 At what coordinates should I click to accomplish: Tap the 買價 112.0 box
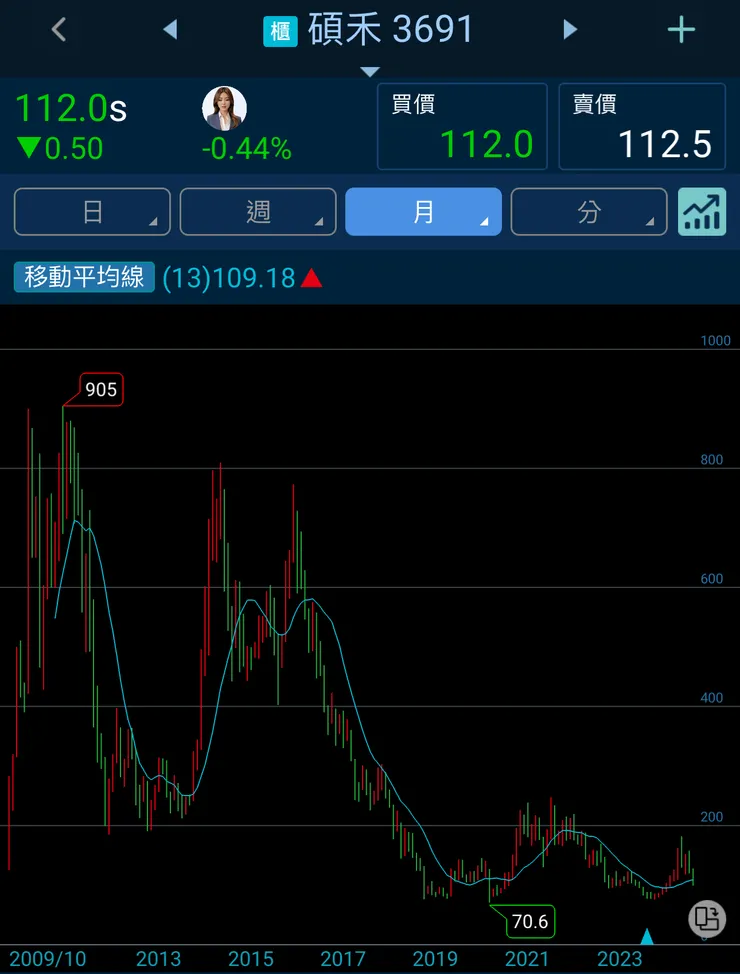click(462, 126)
